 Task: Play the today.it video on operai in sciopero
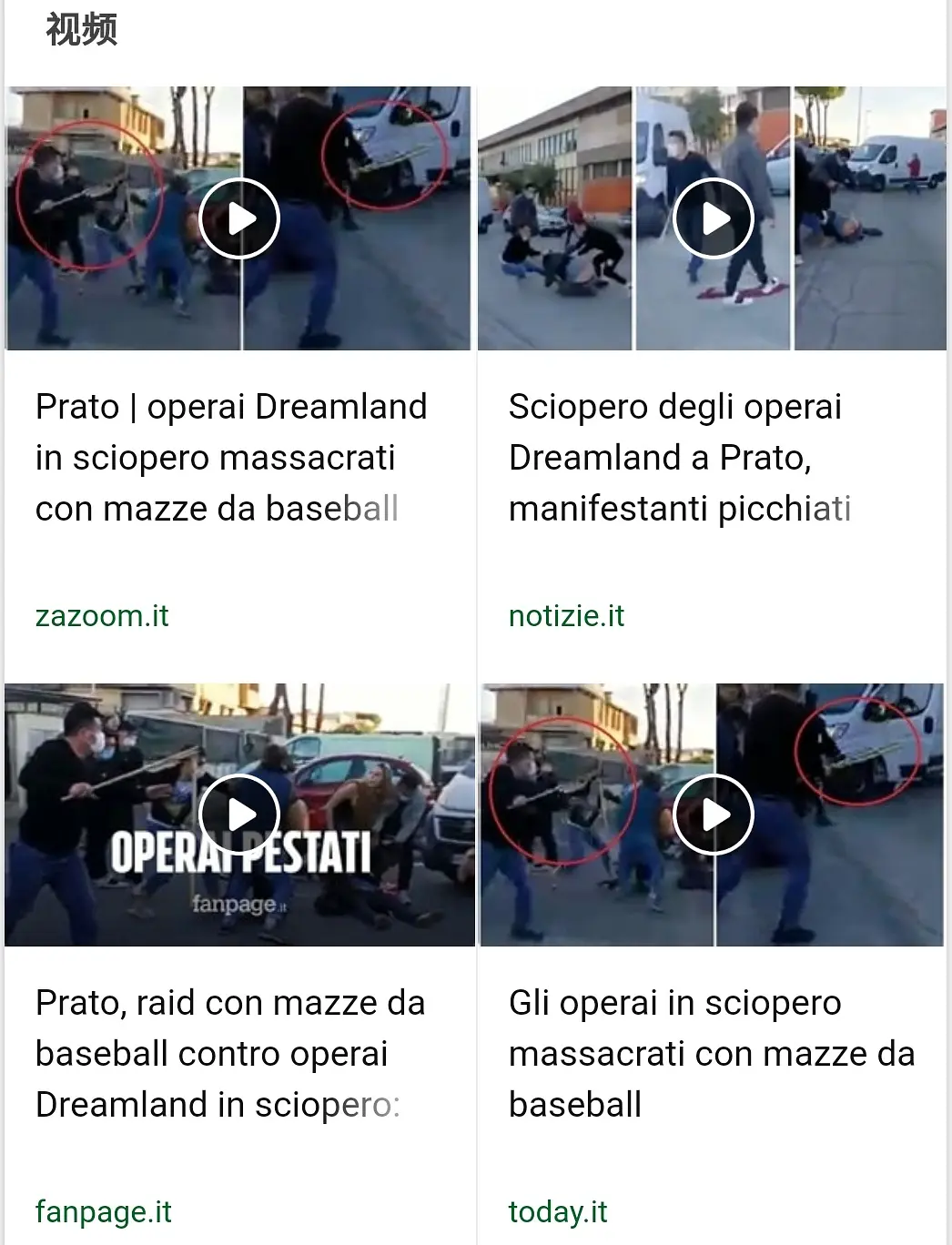coord(714,815)
